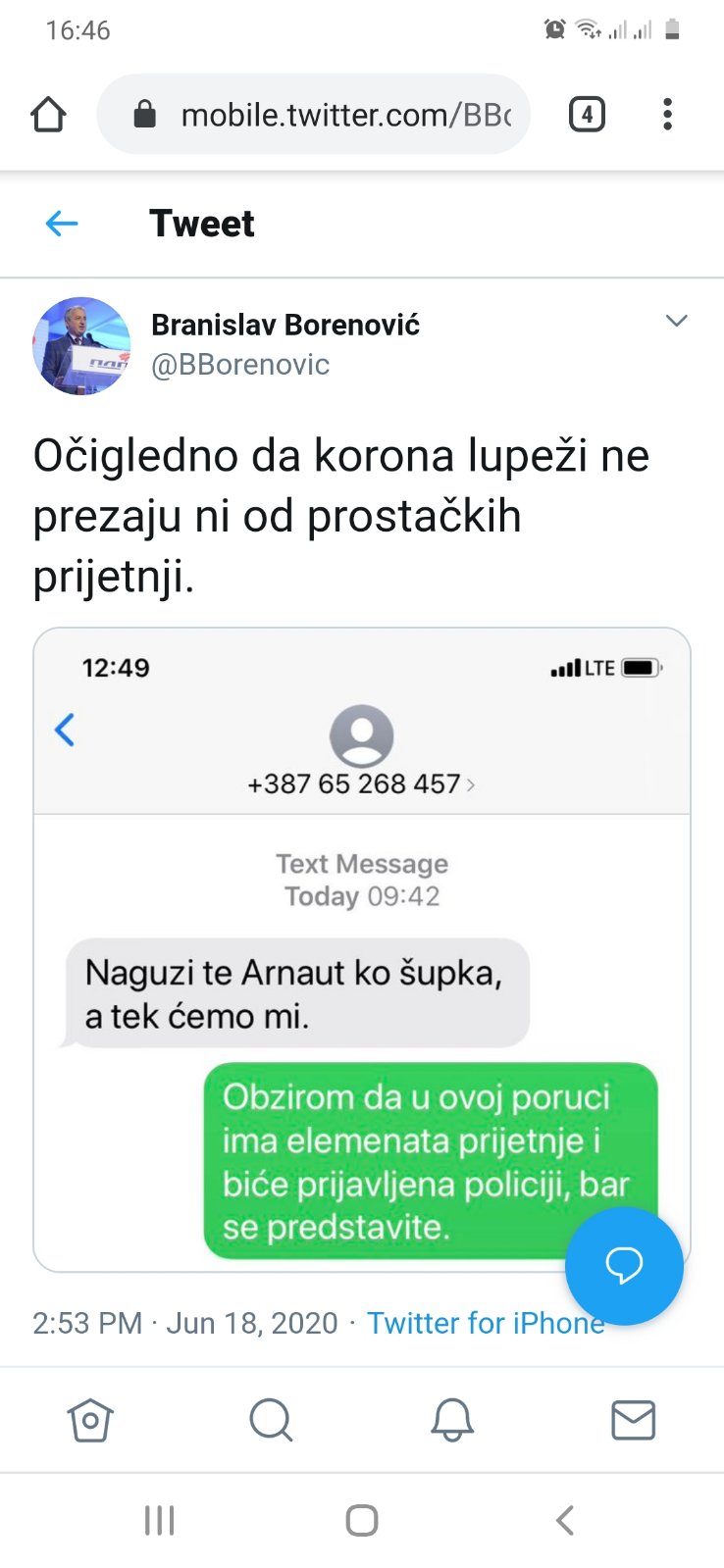The width and height of the screenshot is (724, 1568).
Task: Open the Chrome three-dot overflow menu
Action: (x=667, y=115)
